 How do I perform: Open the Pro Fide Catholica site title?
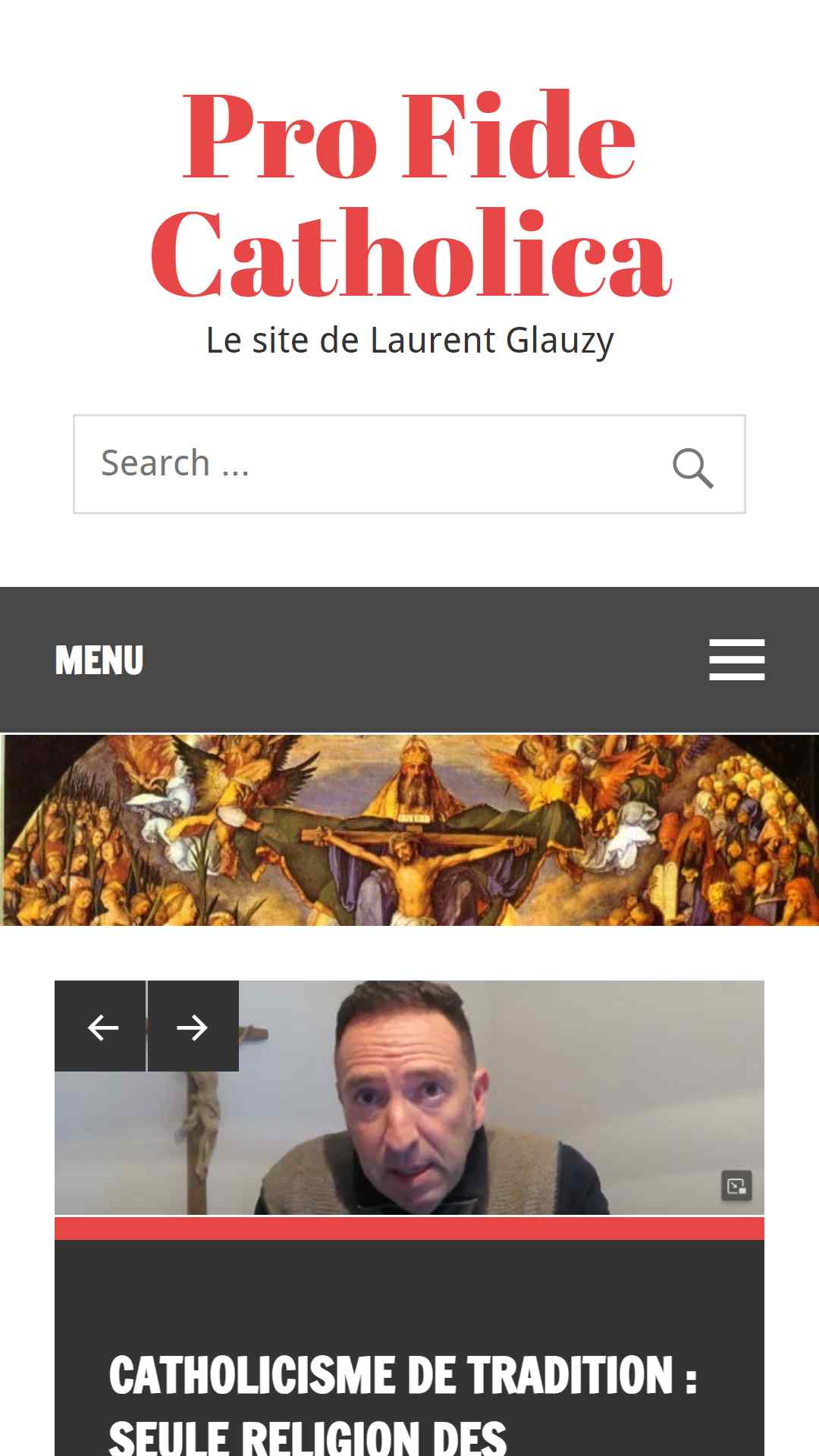(x=410, y=193)
